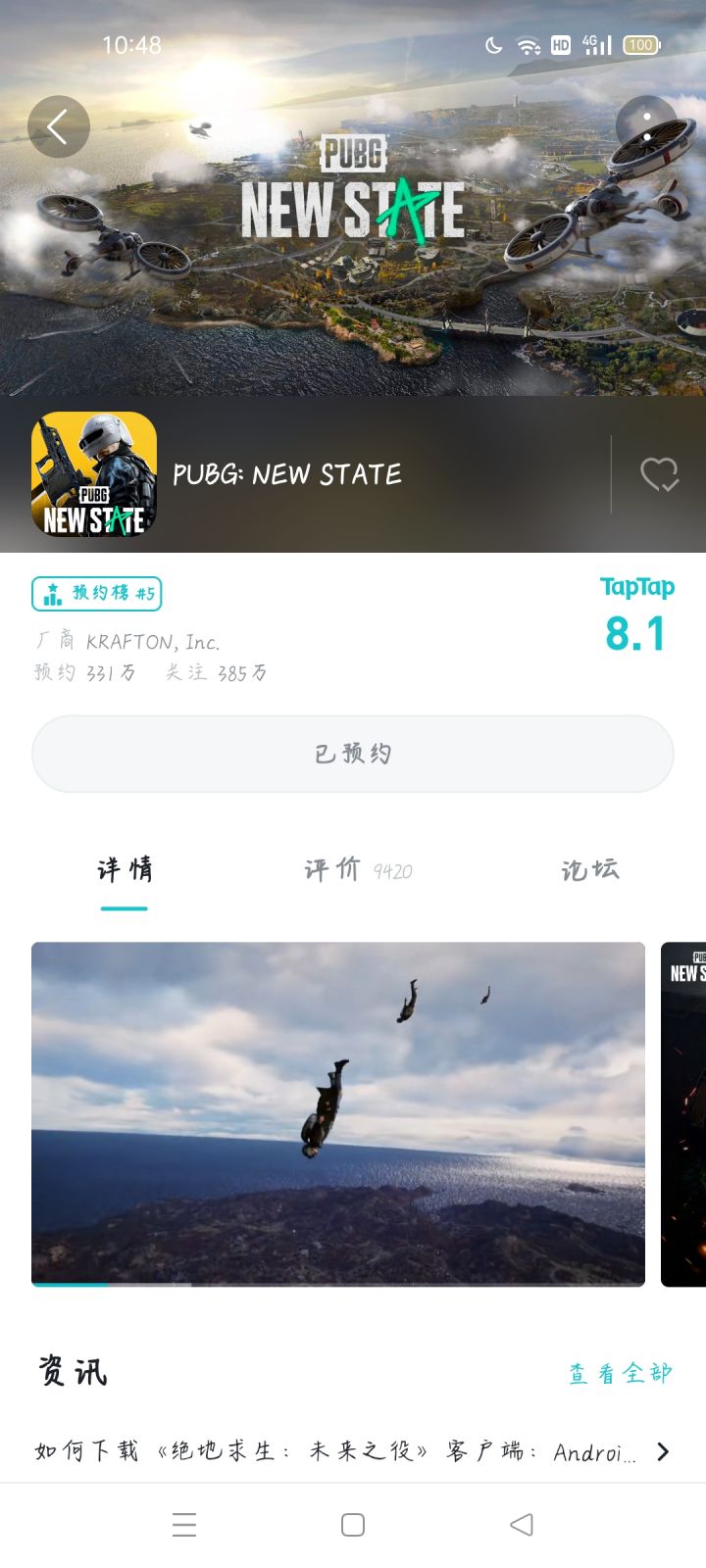Switch to the 论坛 tab
The image size is (706, 1568).
pos(590,869)
